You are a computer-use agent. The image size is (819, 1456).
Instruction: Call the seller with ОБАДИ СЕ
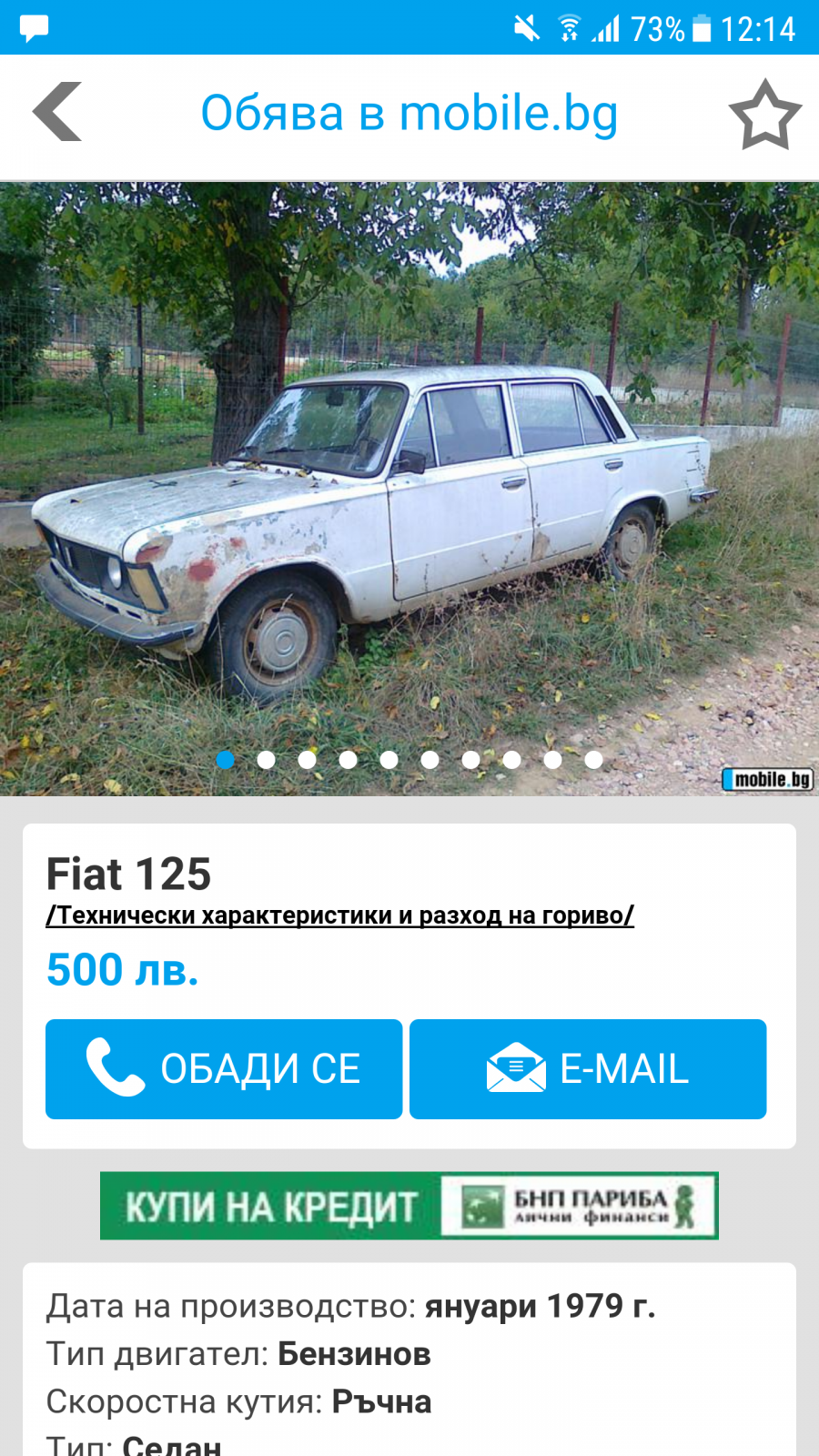click(x=224, y=1069)
